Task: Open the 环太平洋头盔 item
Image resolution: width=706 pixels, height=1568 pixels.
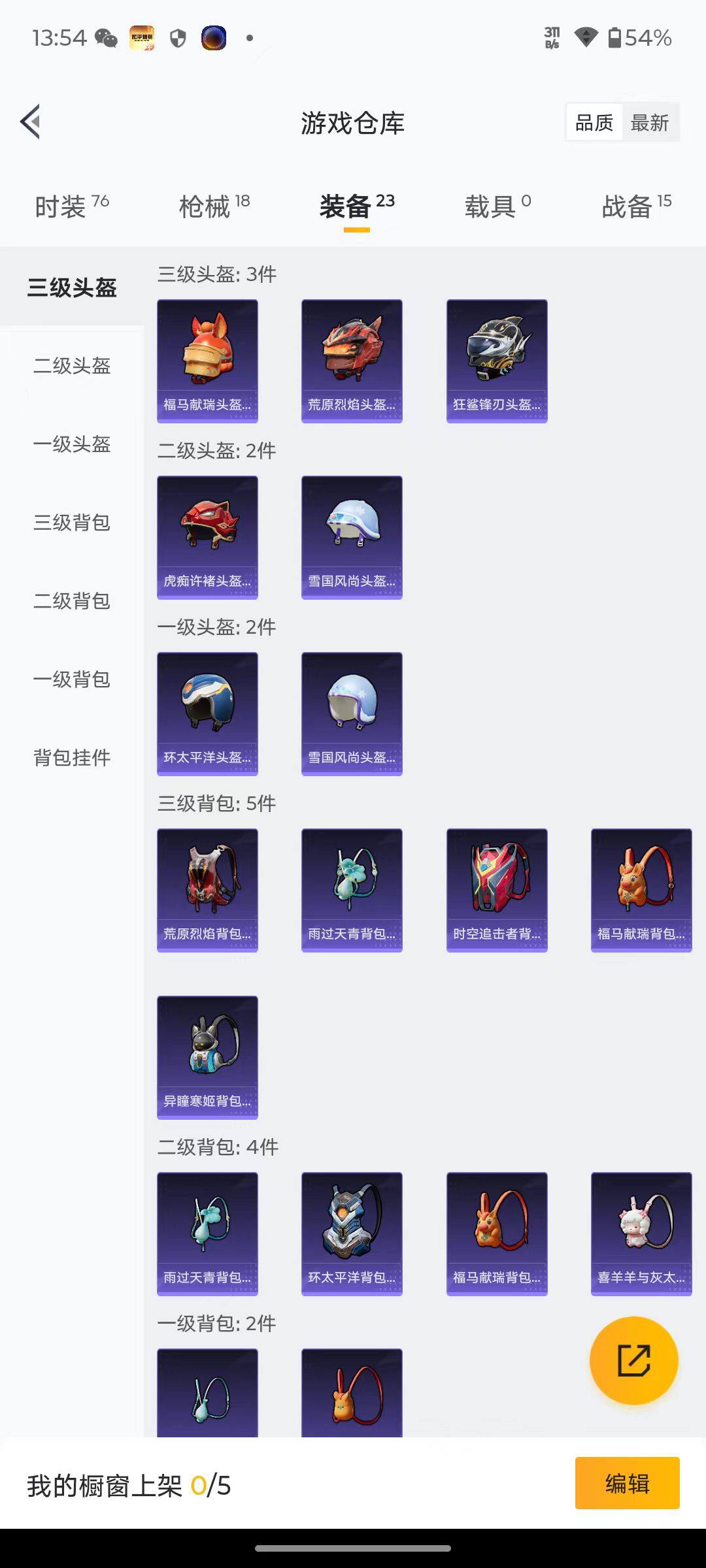Action: (207, 713)
